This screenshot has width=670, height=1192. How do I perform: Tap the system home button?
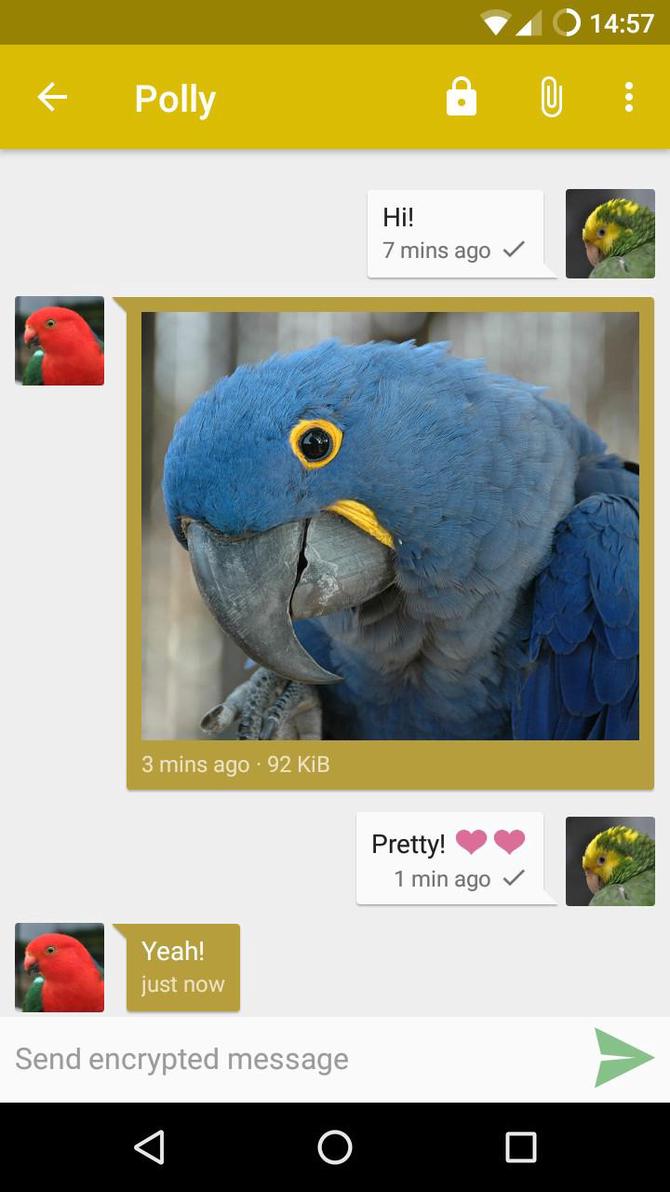click(x=335, y=1147)
